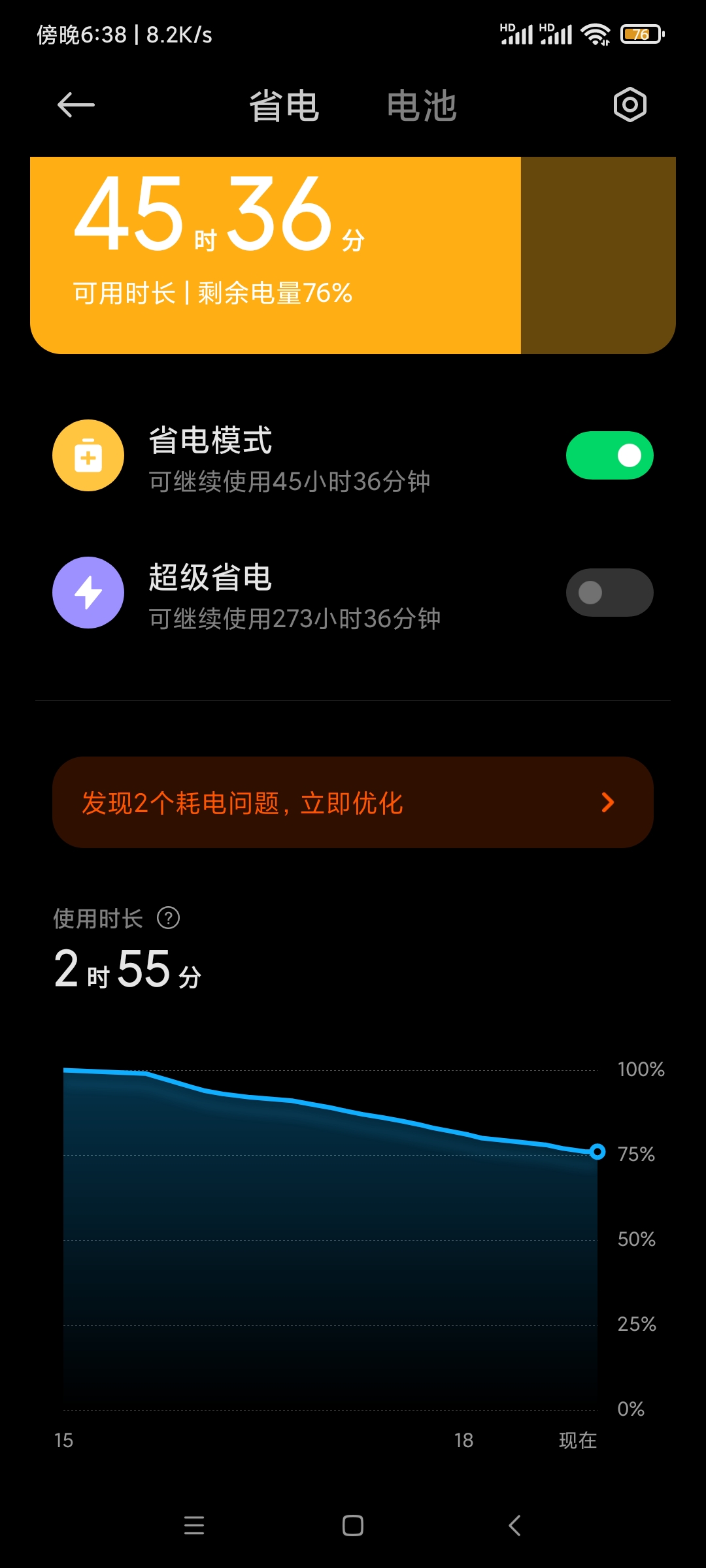Switch to the 电池 tab
This screenshot has height=1568, width=706.
click(x=422, y=106)
